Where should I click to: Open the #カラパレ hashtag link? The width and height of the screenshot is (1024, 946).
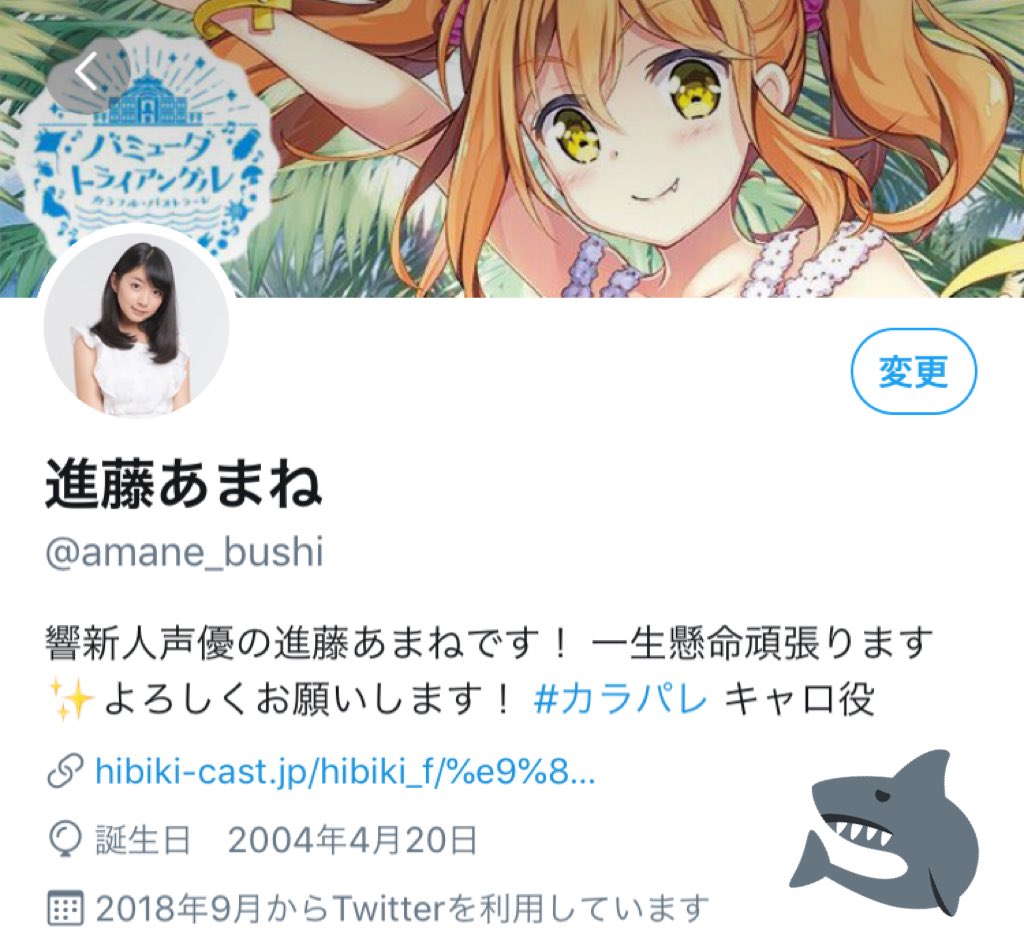621,698
